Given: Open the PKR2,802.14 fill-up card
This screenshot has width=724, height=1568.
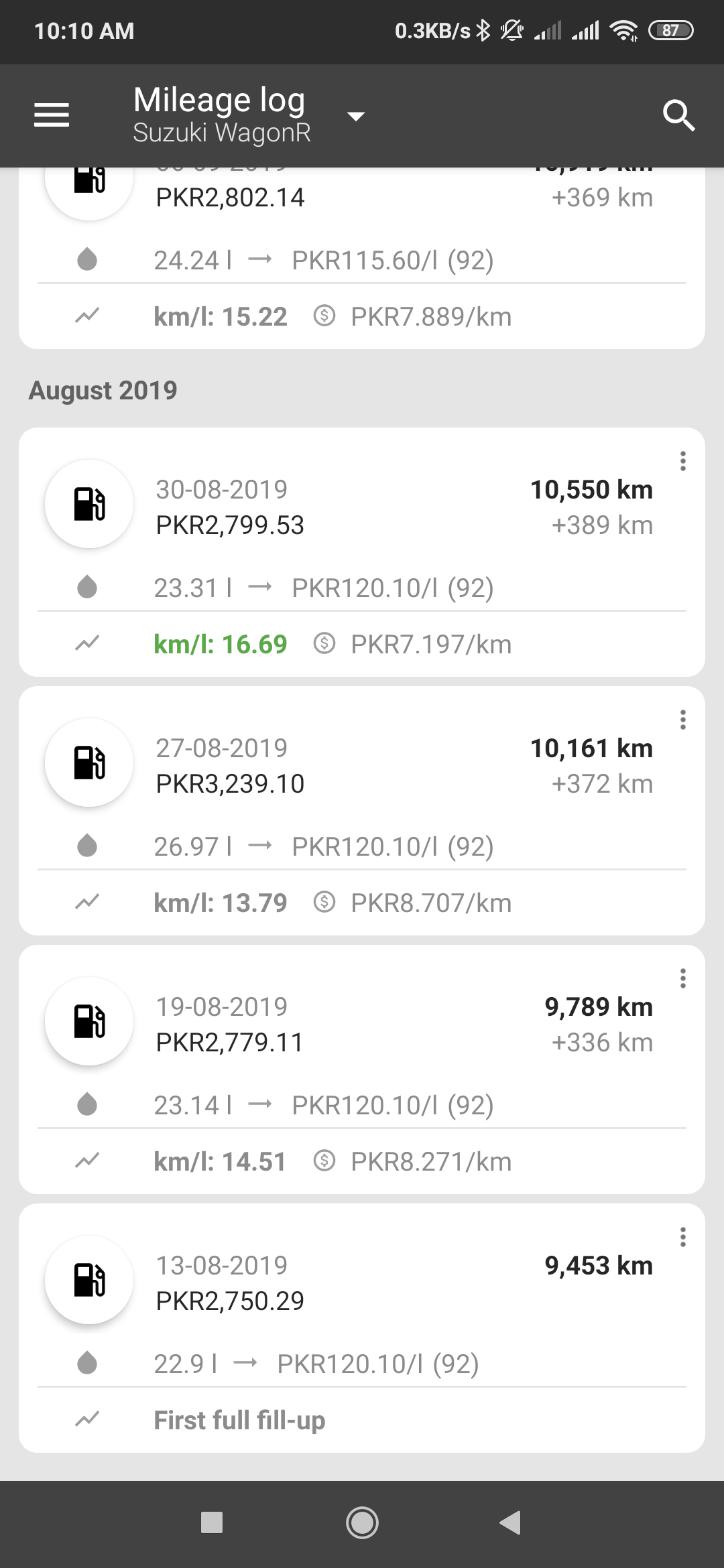Looking at the screenshot, I should pyautogui.click(x=362, y=258).
